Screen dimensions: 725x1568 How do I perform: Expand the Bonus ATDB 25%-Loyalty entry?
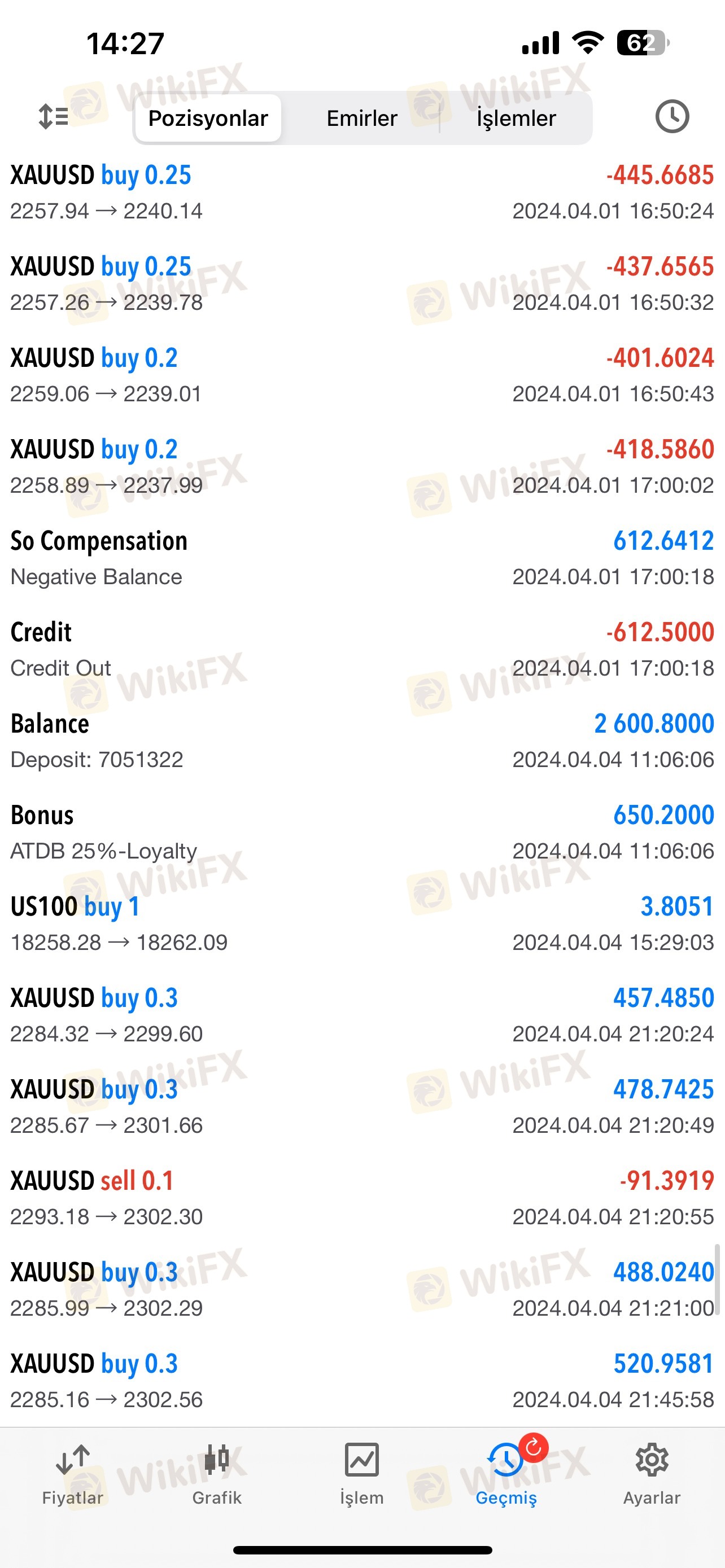362,832
